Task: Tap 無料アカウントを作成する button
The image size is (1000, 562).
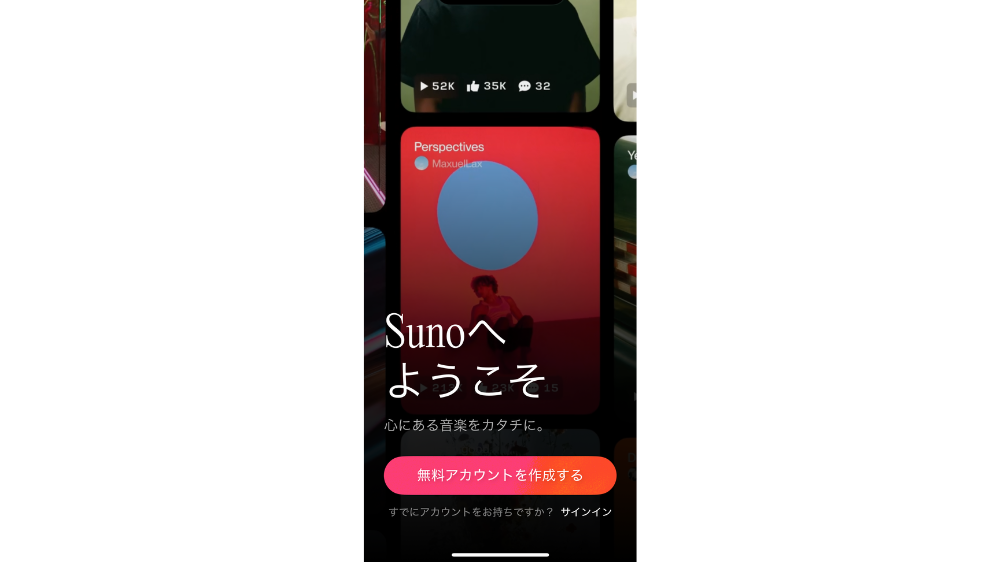Action: pyautogui.click(x=500, y=475)
